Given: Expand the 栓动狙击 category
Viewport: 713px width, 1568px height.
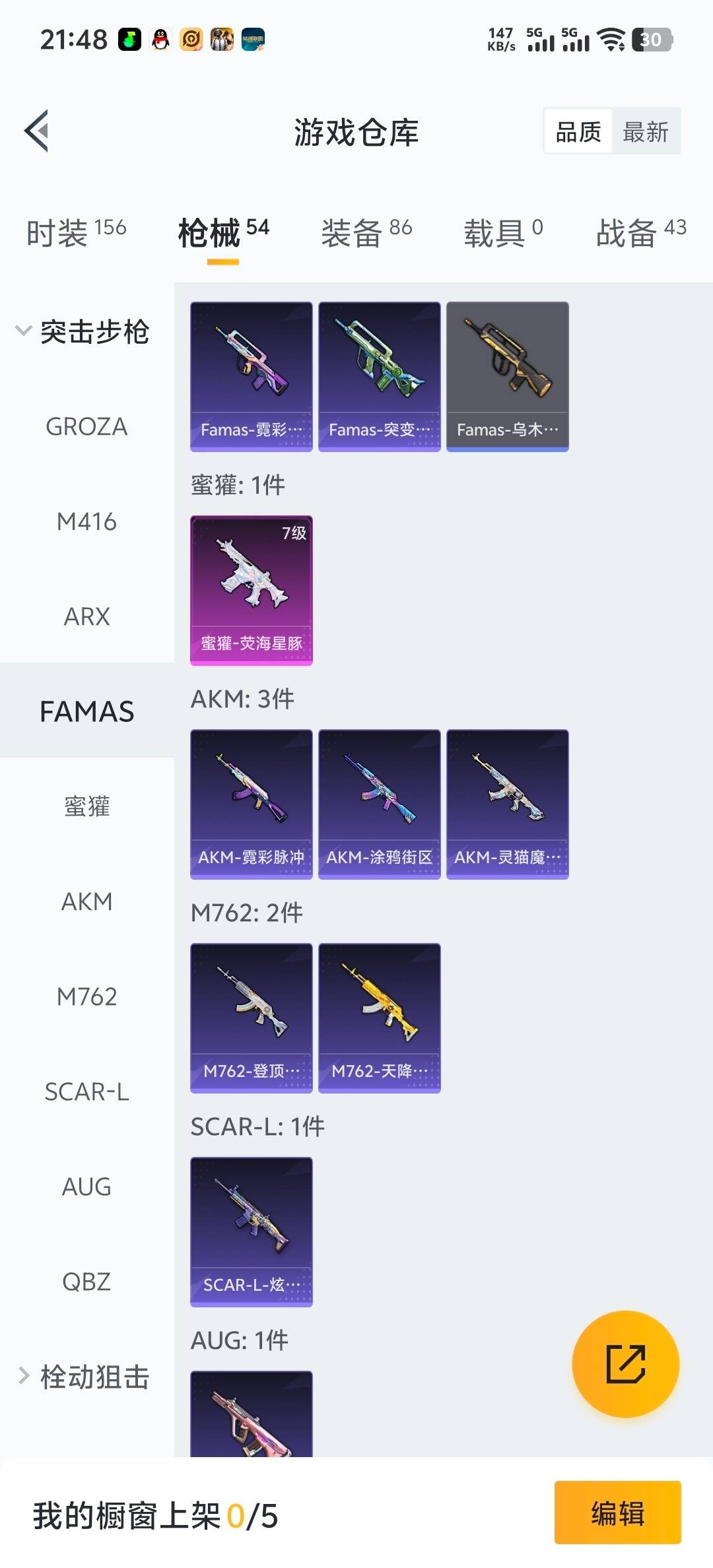Looking at the screenshot, I should (85, 1377).
